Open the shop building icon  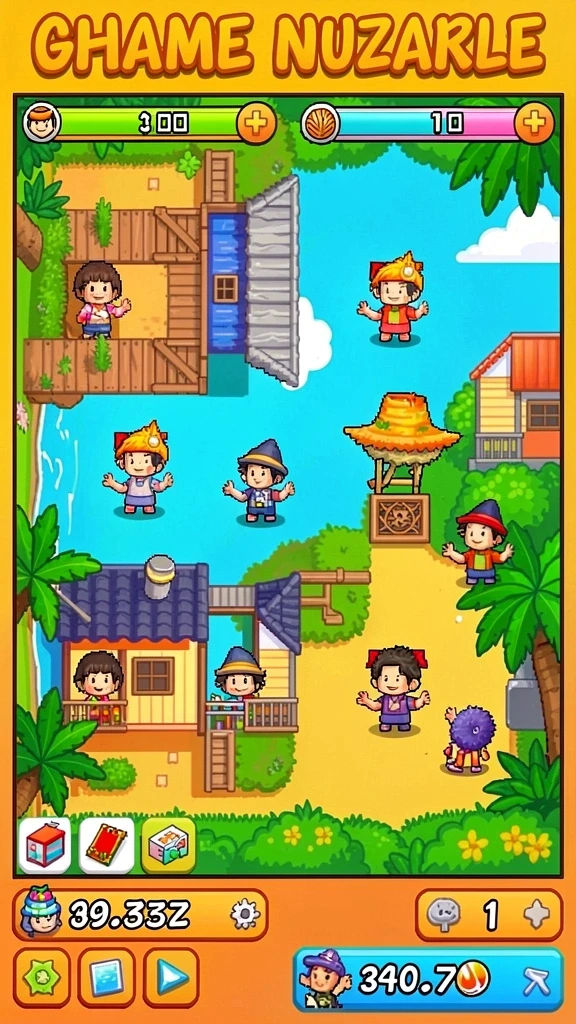pos(44,845)
